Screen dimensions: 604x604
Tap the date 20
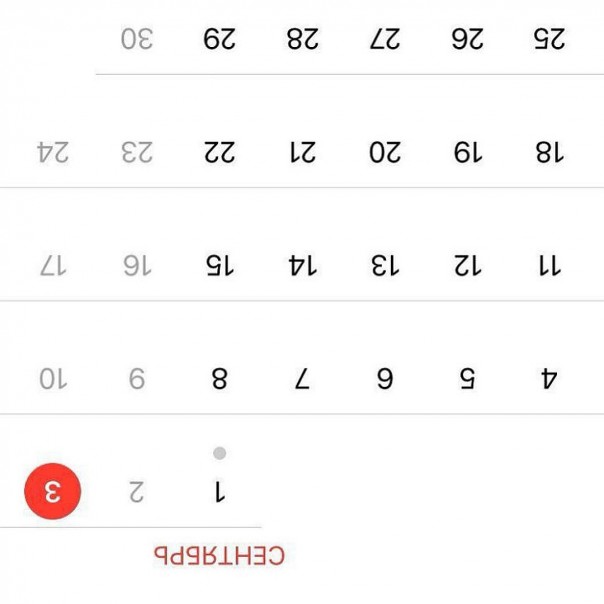[x=384, y=153]
